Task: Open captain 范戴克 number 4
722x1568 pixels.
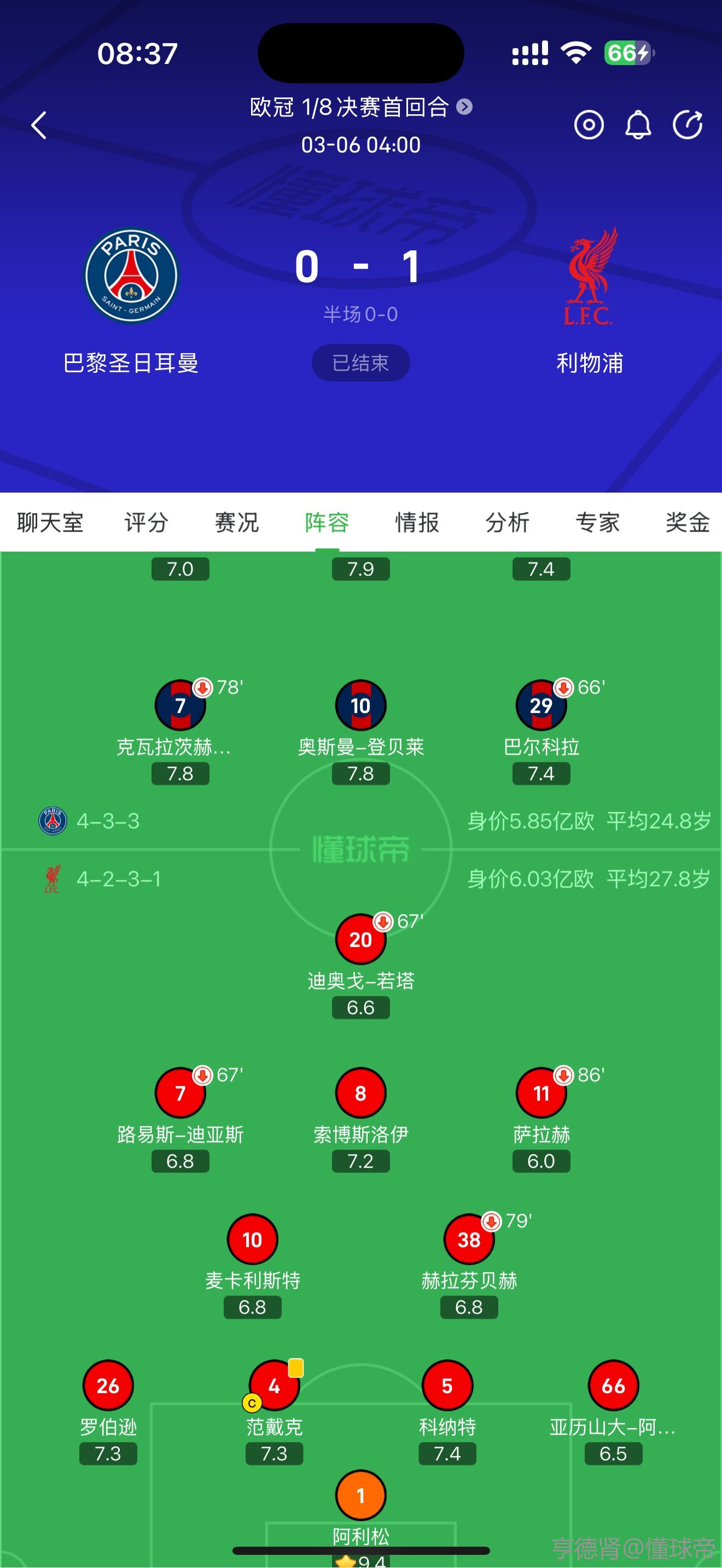Action: point(274,1386)
